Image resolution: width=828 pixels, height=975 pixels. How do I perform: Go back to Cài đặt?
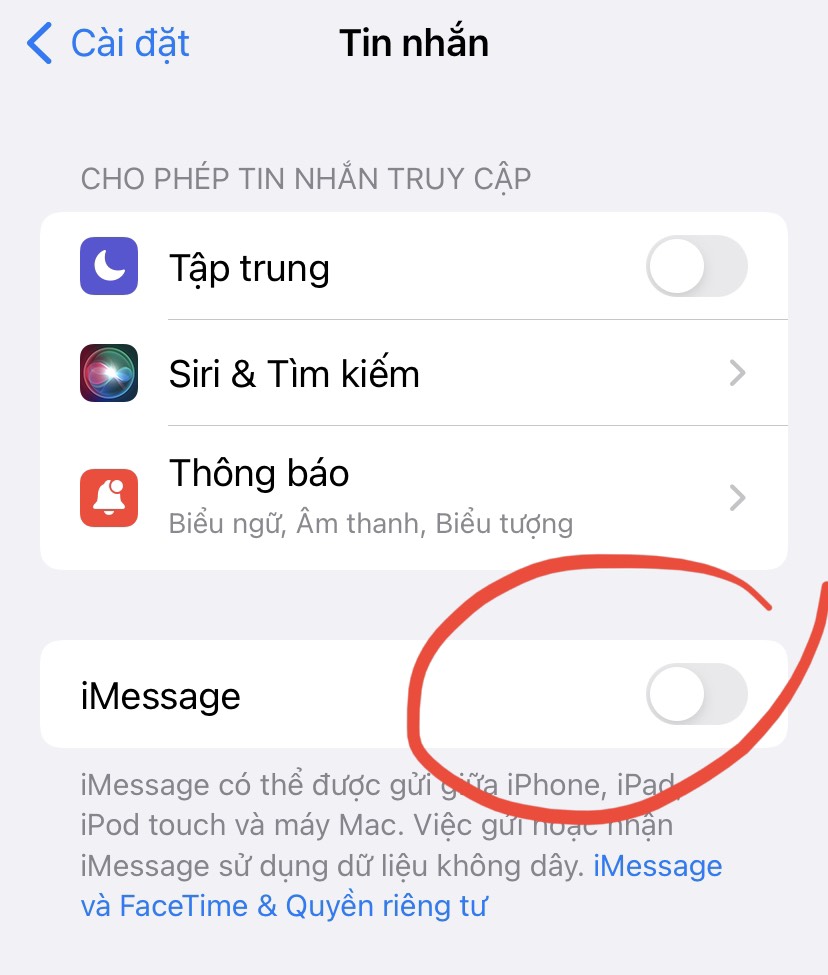click(108, 44)
